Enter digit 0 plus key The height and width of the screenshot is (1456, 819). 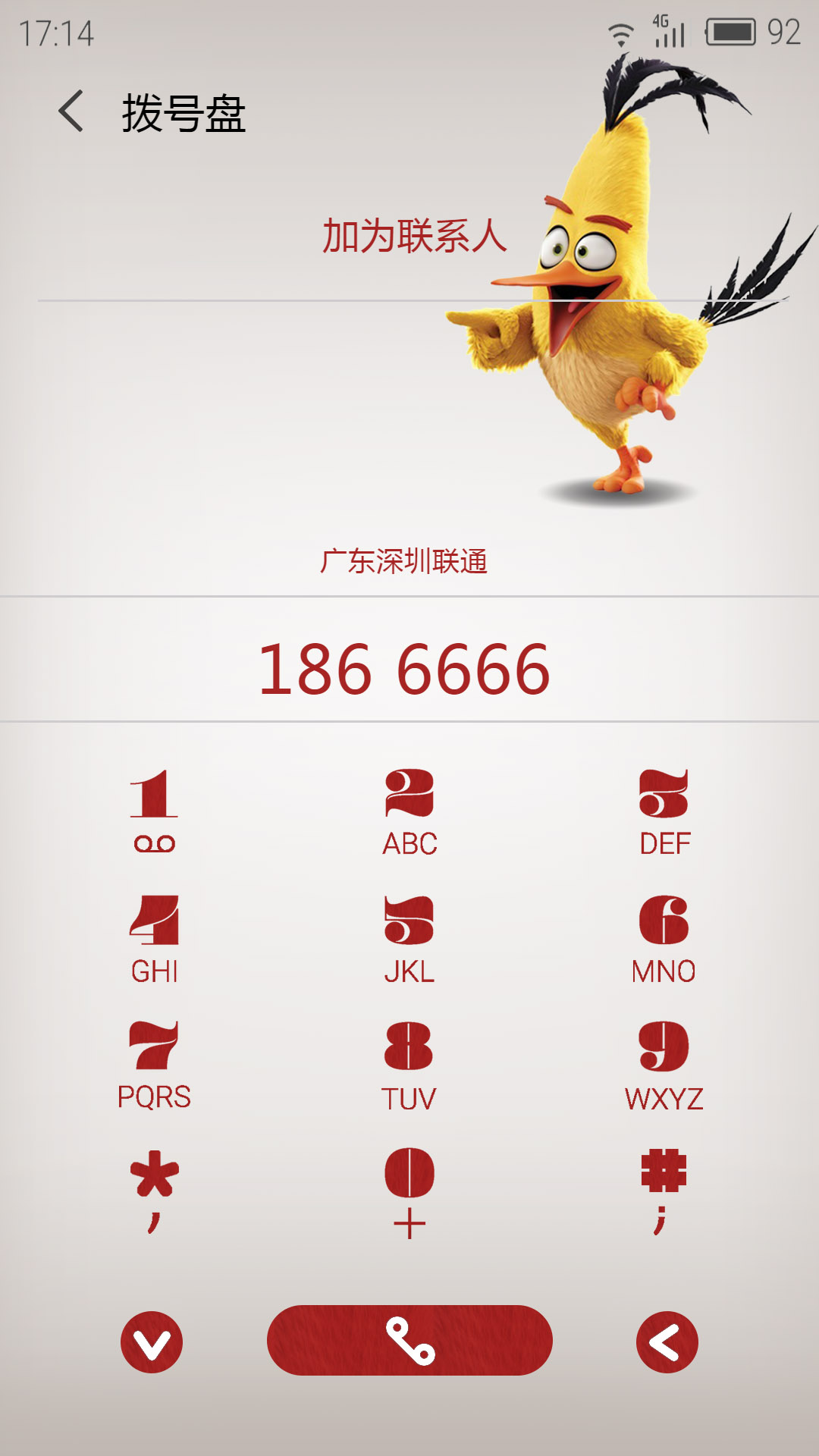point(409,1192)
